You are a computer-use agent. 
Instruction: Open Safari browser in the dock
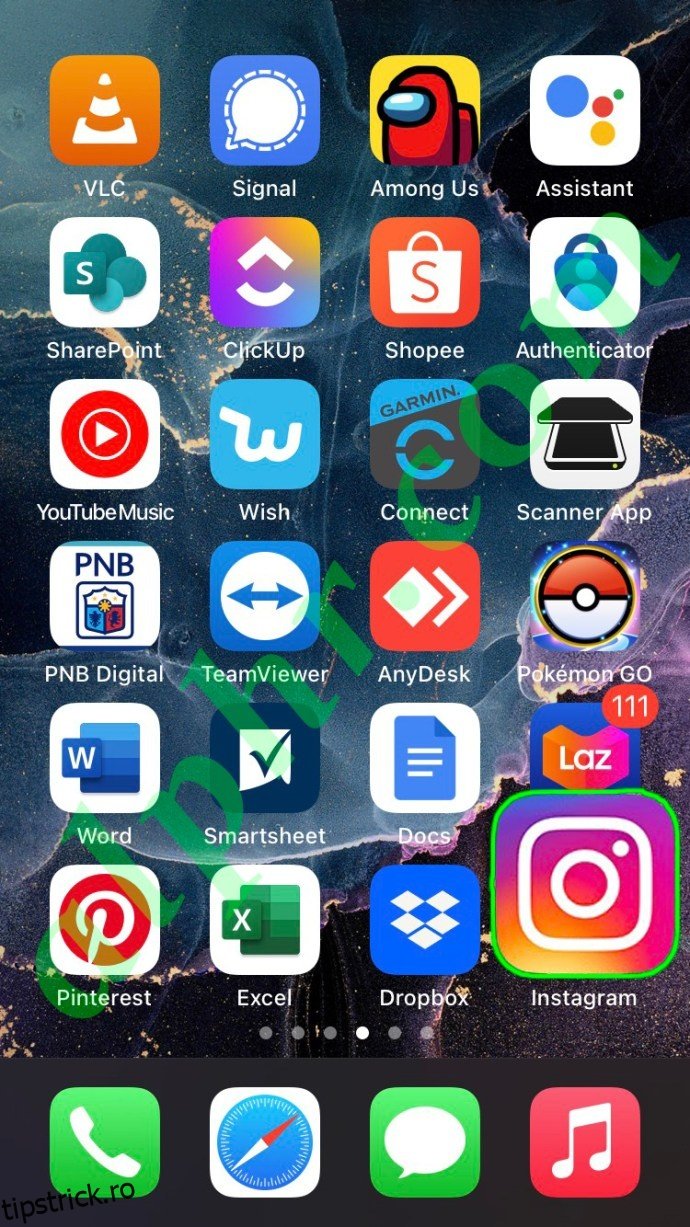pyautogui.click(x=265, y=1142)
